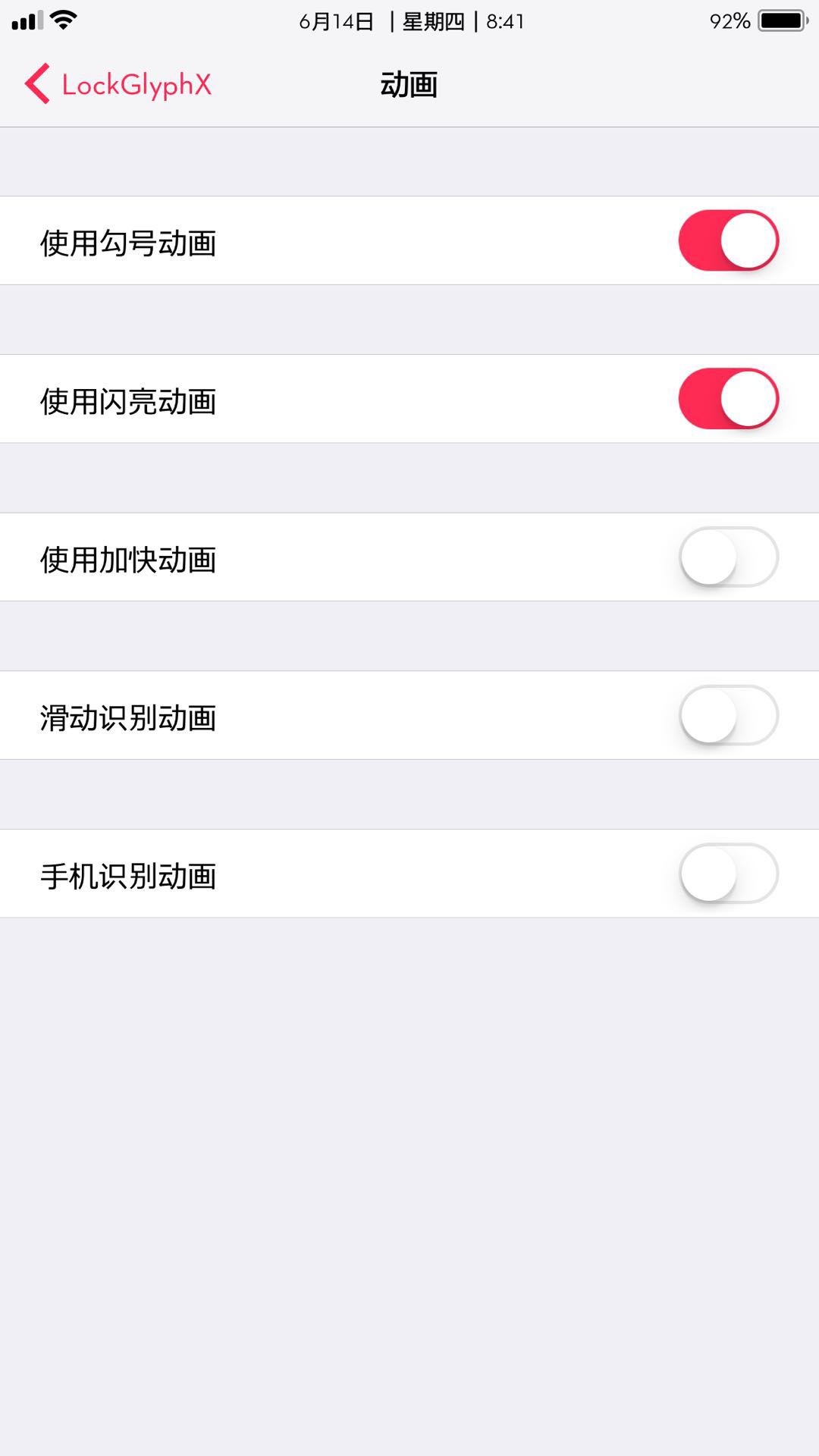Return to LockGlyphX settings via back button
Viewport: 819px width, 1456px height.
(36, 85)
